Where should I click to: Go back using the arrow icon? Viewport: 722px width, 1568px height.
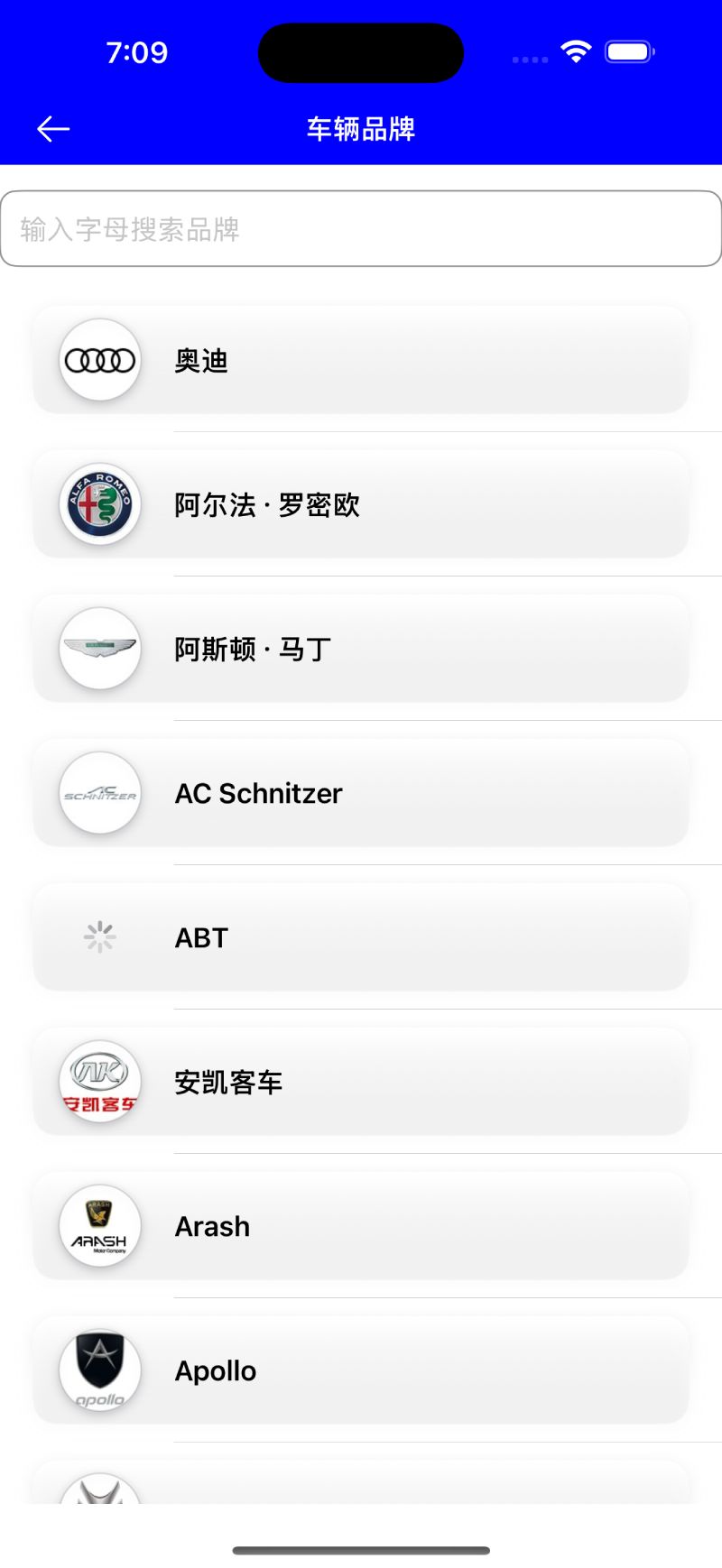click(53, 129)
